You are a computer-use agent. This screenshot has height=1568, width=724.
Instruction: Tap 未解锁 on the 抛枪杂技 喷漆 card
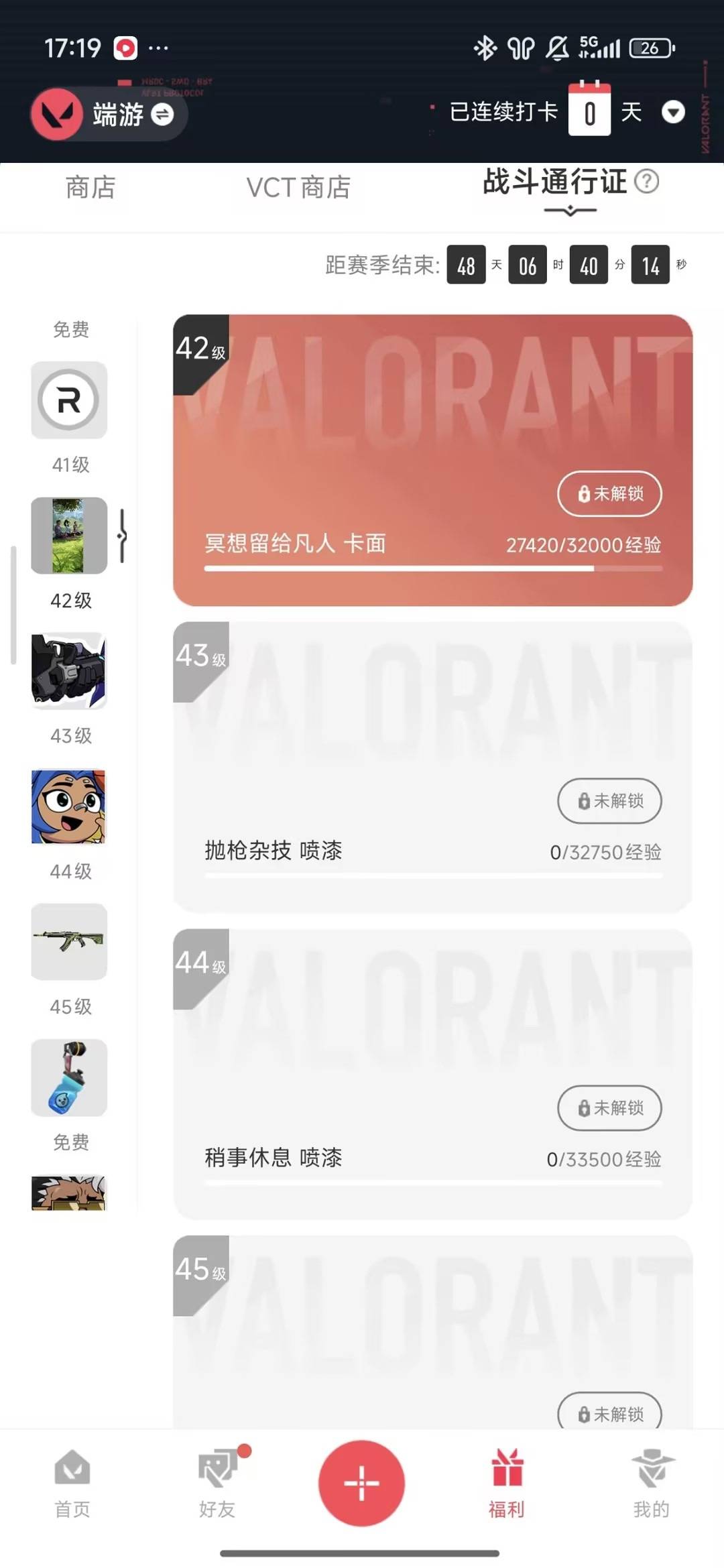point(609,800)
